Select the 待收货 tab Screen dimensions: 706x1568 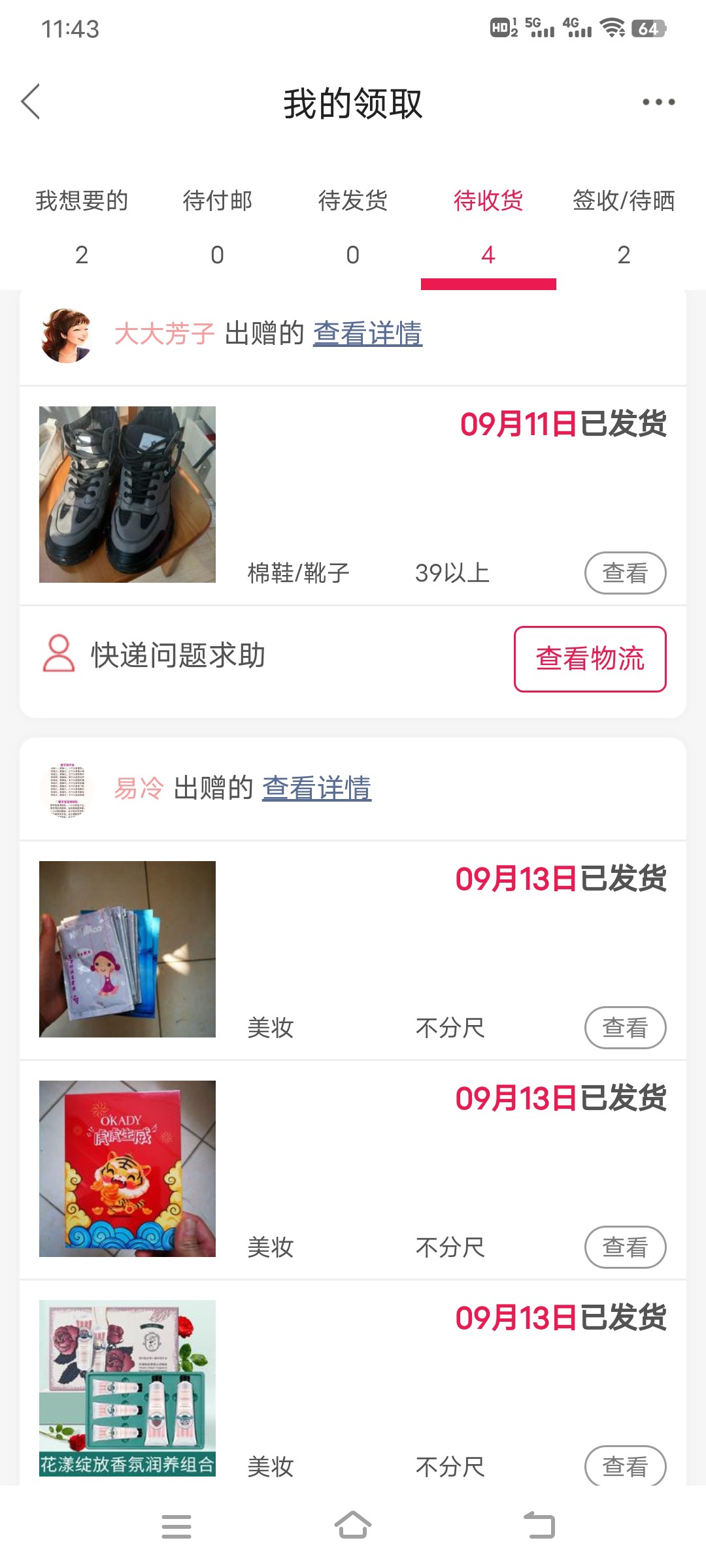[x=488, y=225]
